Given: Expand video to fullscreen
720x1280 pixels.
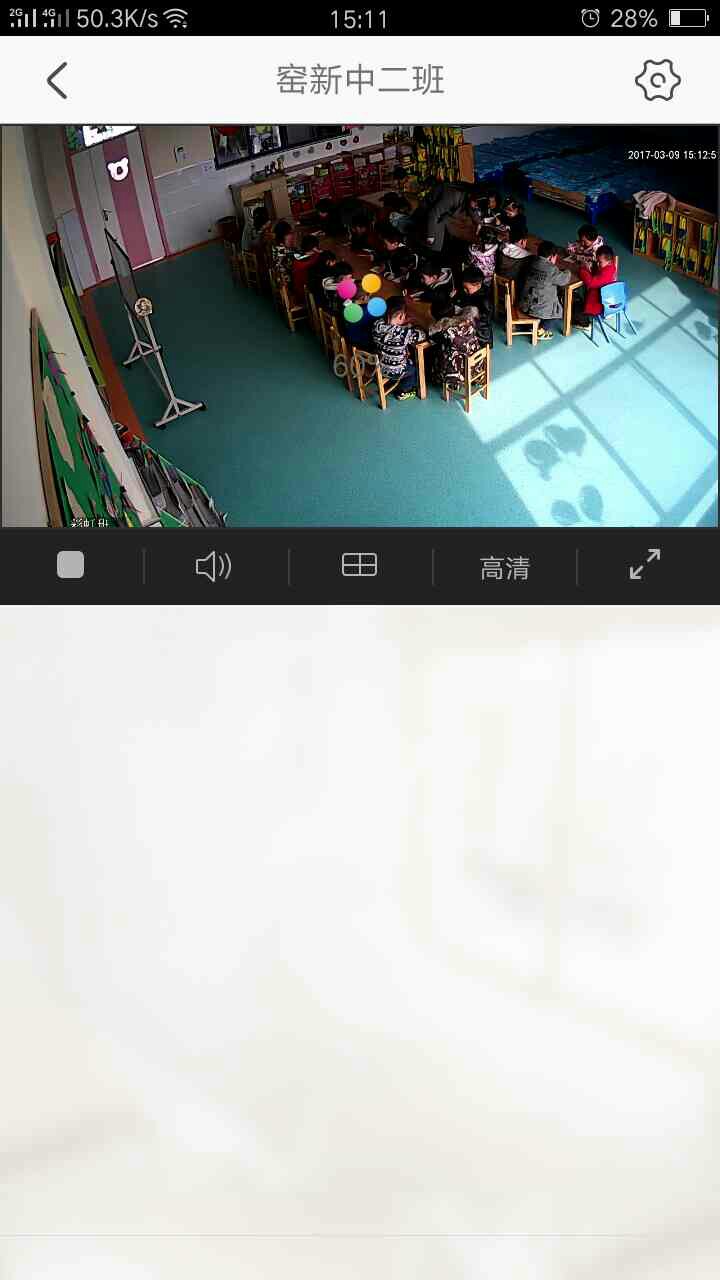Looking at the screenshot, I should (645, 564).
